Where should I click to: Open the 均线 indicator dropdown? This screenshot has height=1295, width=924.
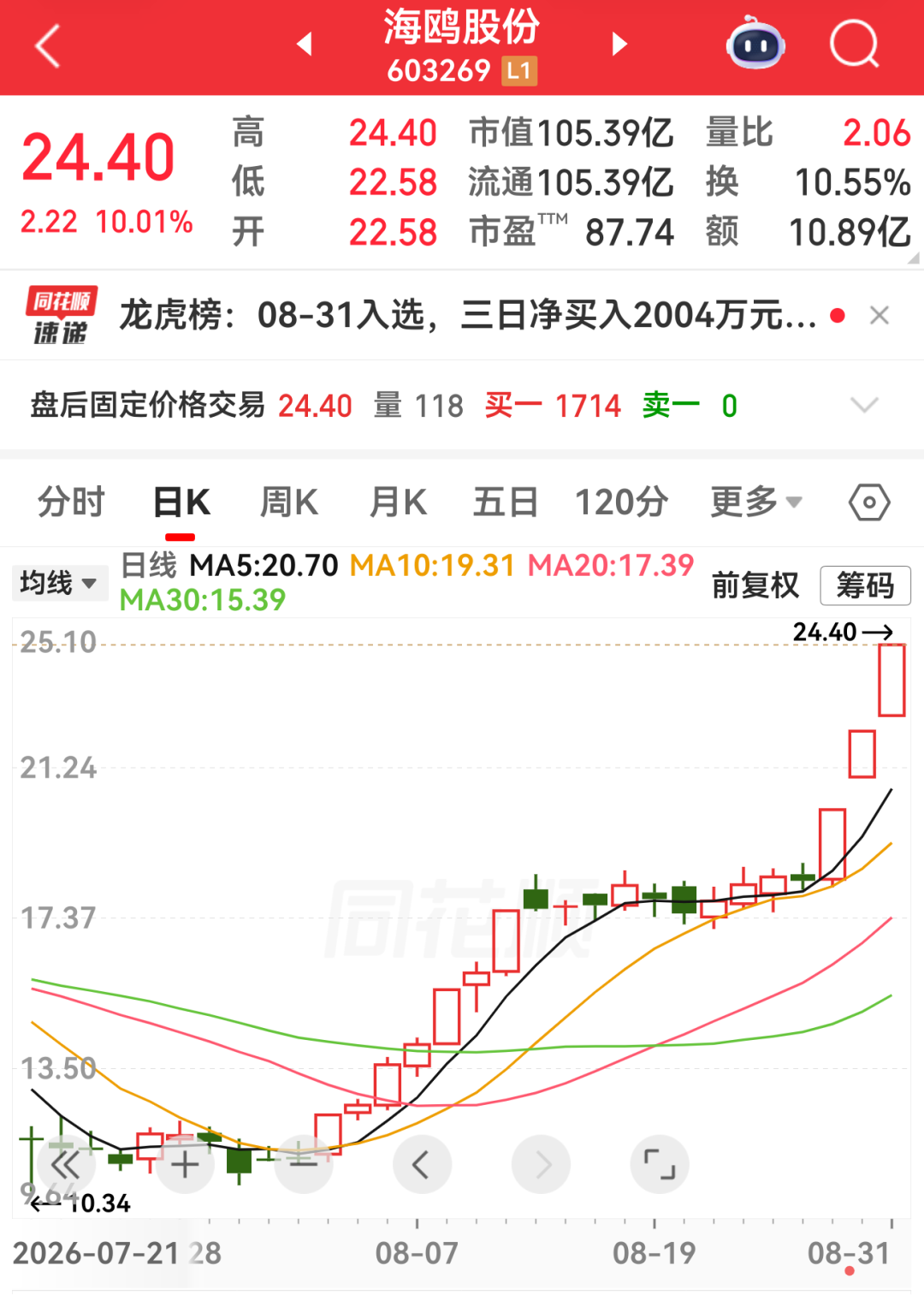(x=59, y=584)
